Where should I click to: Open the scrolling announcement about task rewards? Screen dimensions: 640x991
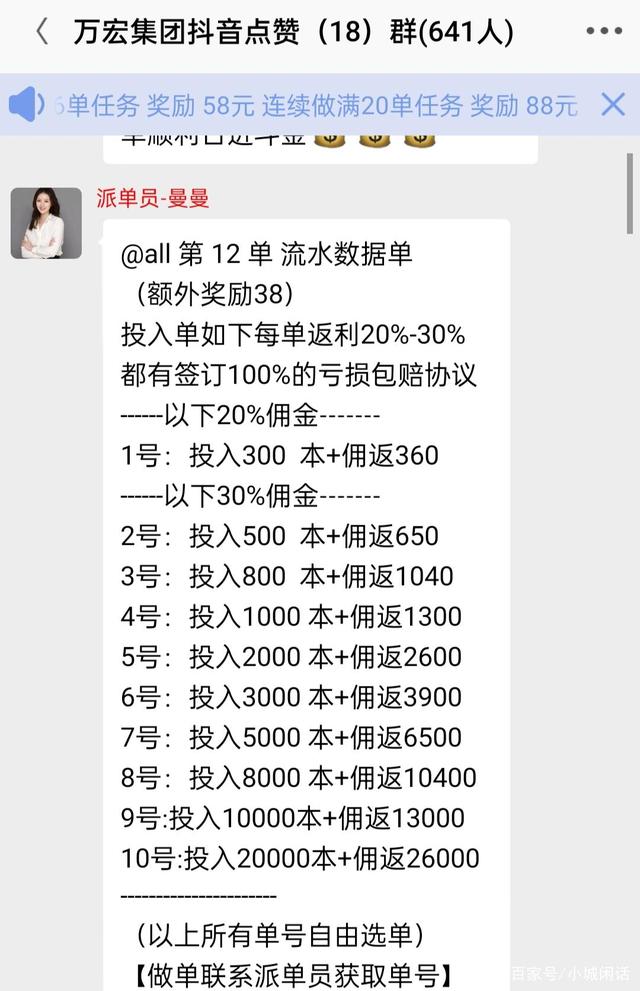pyautogui.click(x=315, y=104)
